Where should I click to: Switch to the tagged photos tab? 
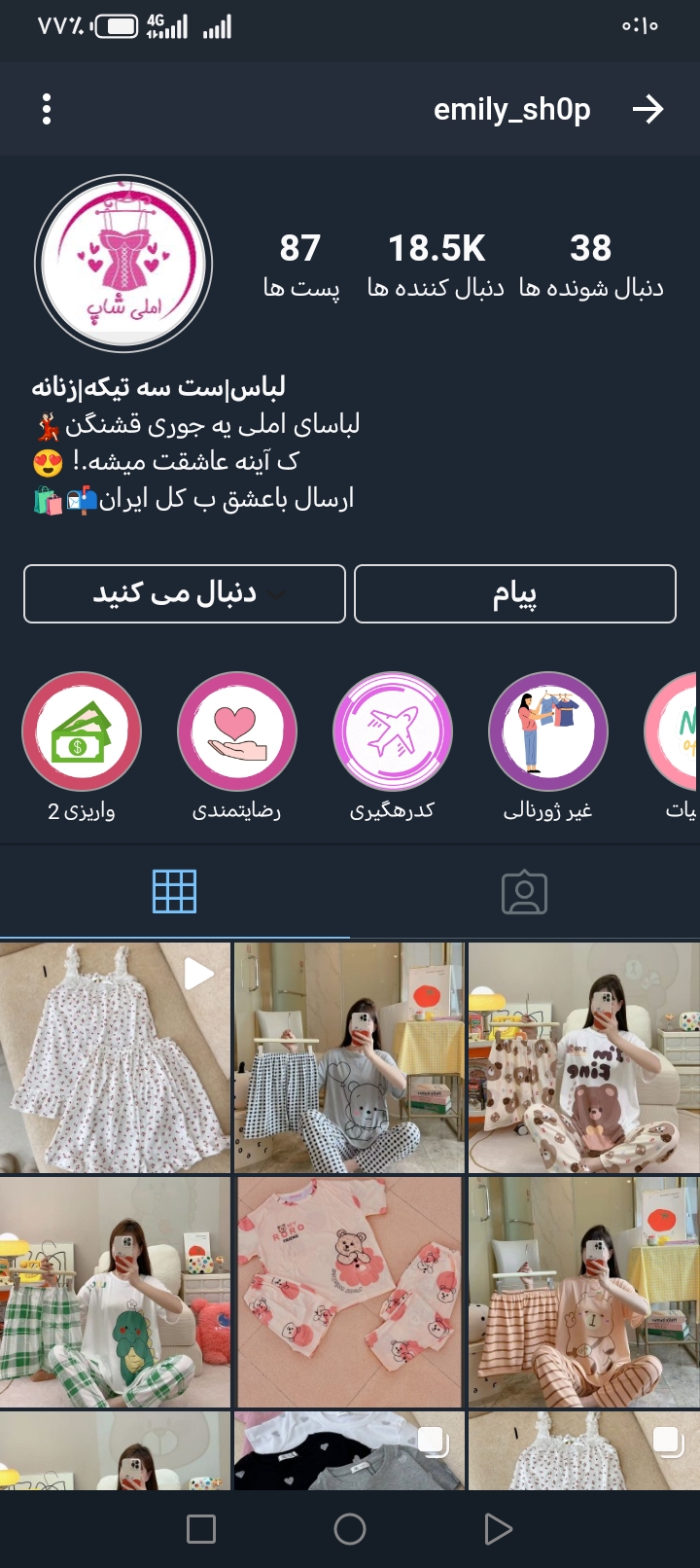point(525,892)
